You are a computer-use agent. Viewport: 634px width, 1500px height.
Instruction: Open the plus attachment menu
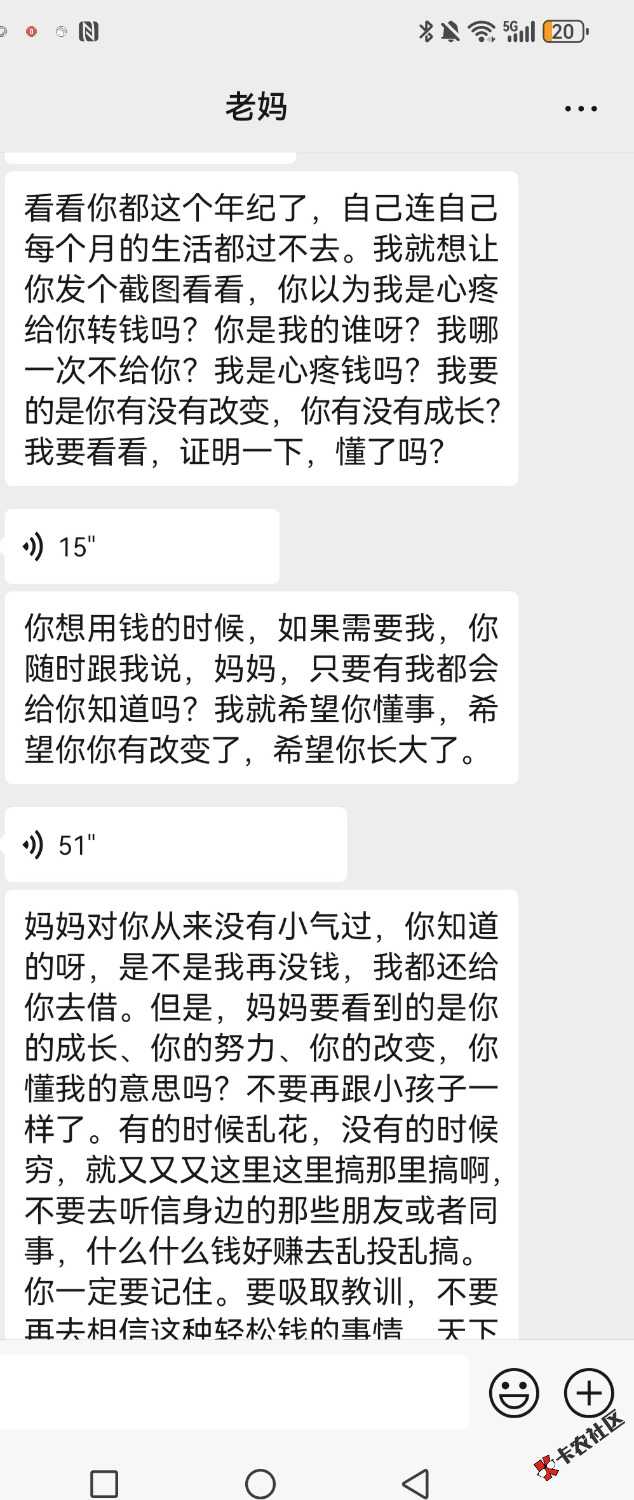tap(588, 1392)
